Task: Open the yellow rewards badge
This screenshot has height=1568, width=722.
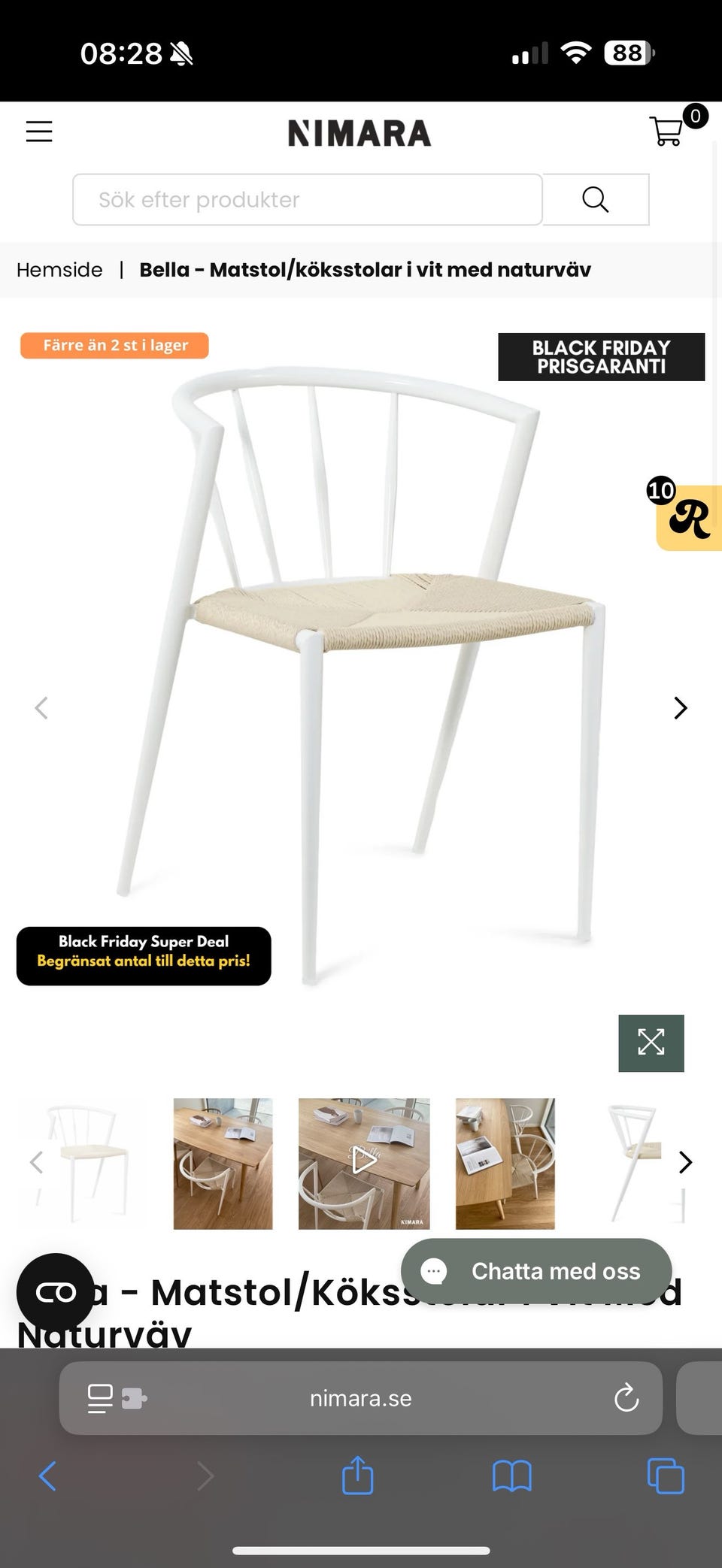Action: click(688, 518)
